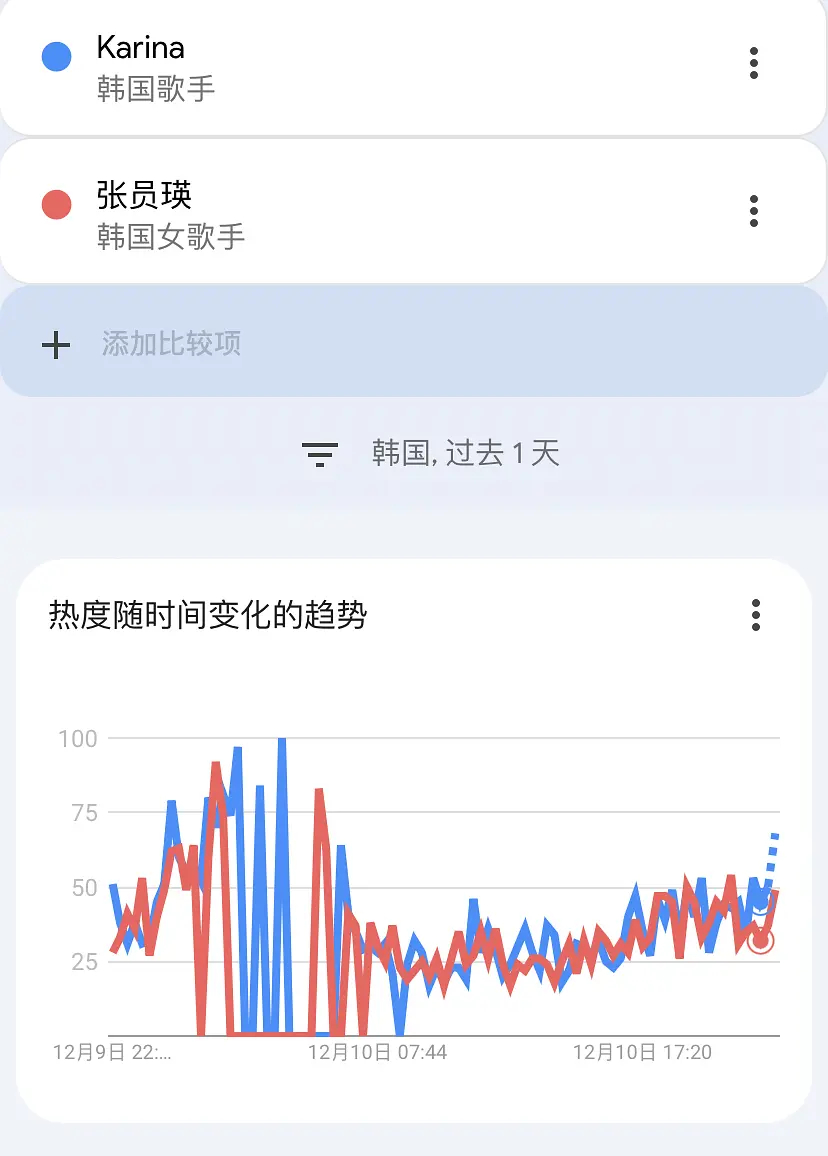Select the Karina comparison card

point(414,67)
